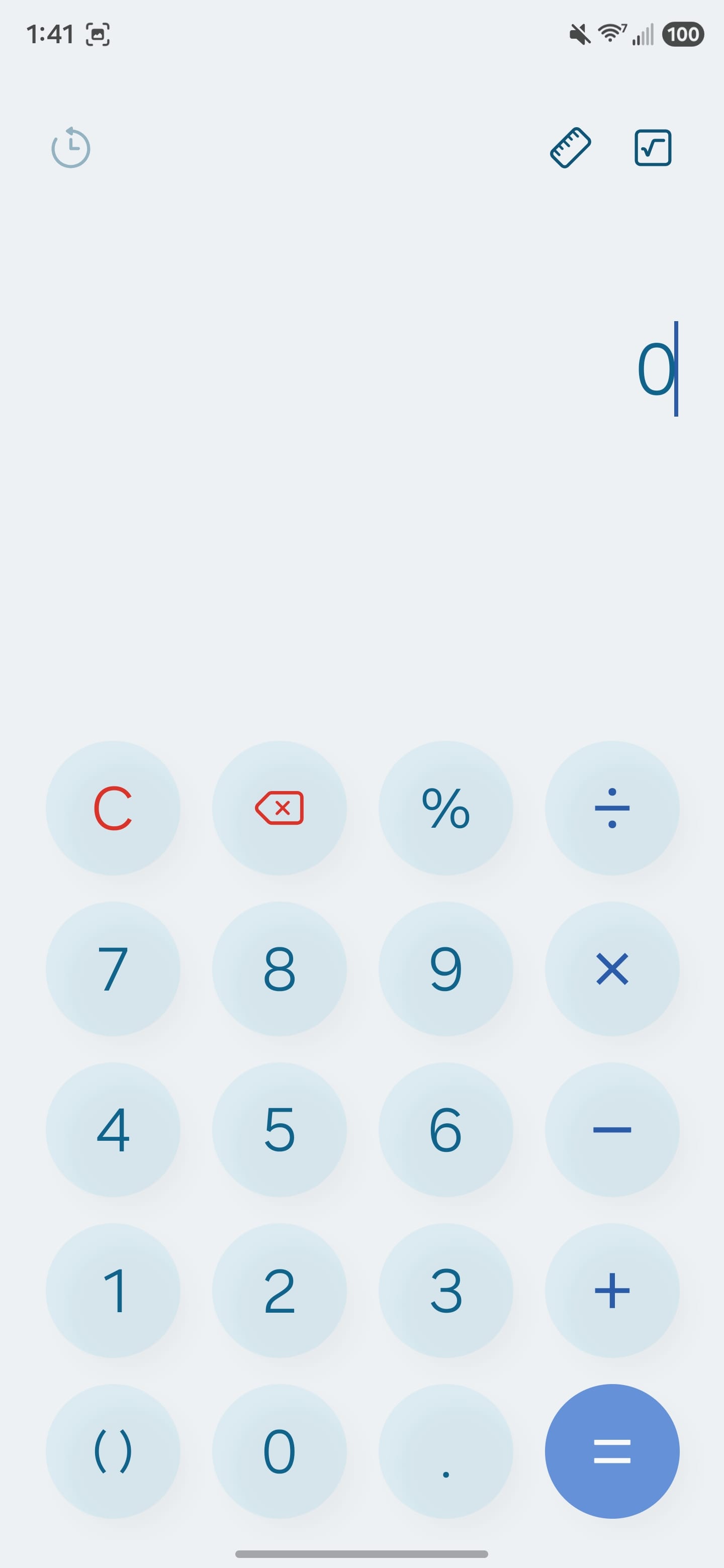Enter the digit 9
724x1568 pixels.
click(446, 968)
